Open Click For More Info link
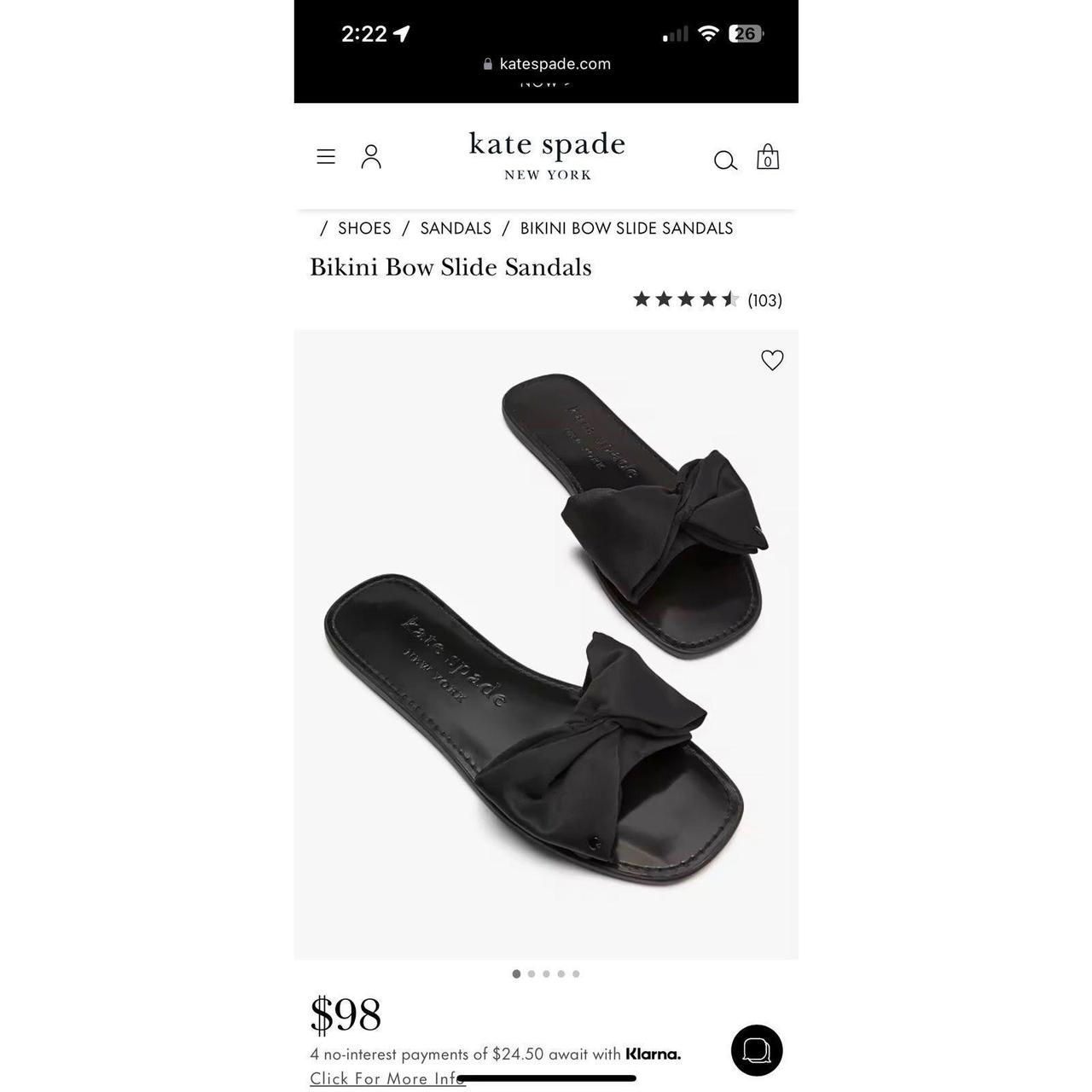Image resolution: width=1092 pixels, height=1092 pixels. (x=386, y=1078)
